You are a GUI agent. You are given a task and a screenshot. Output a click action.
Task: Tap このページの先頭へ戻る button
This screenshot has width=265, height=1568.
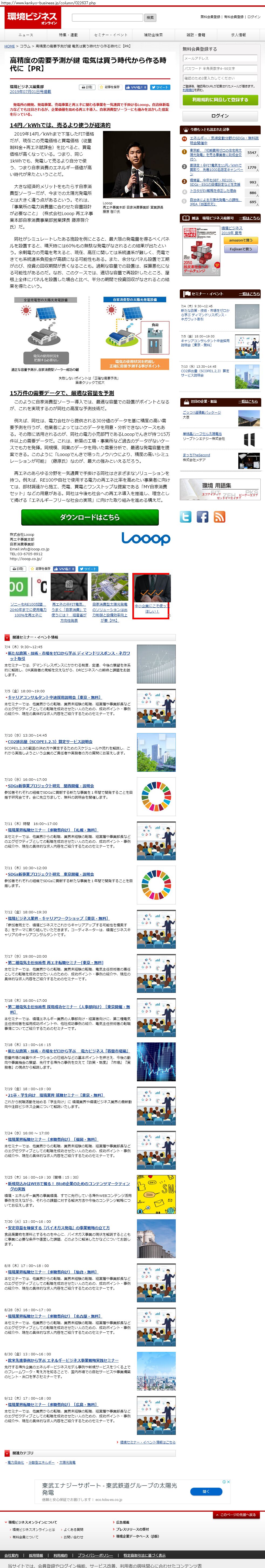click(237, 1514)
